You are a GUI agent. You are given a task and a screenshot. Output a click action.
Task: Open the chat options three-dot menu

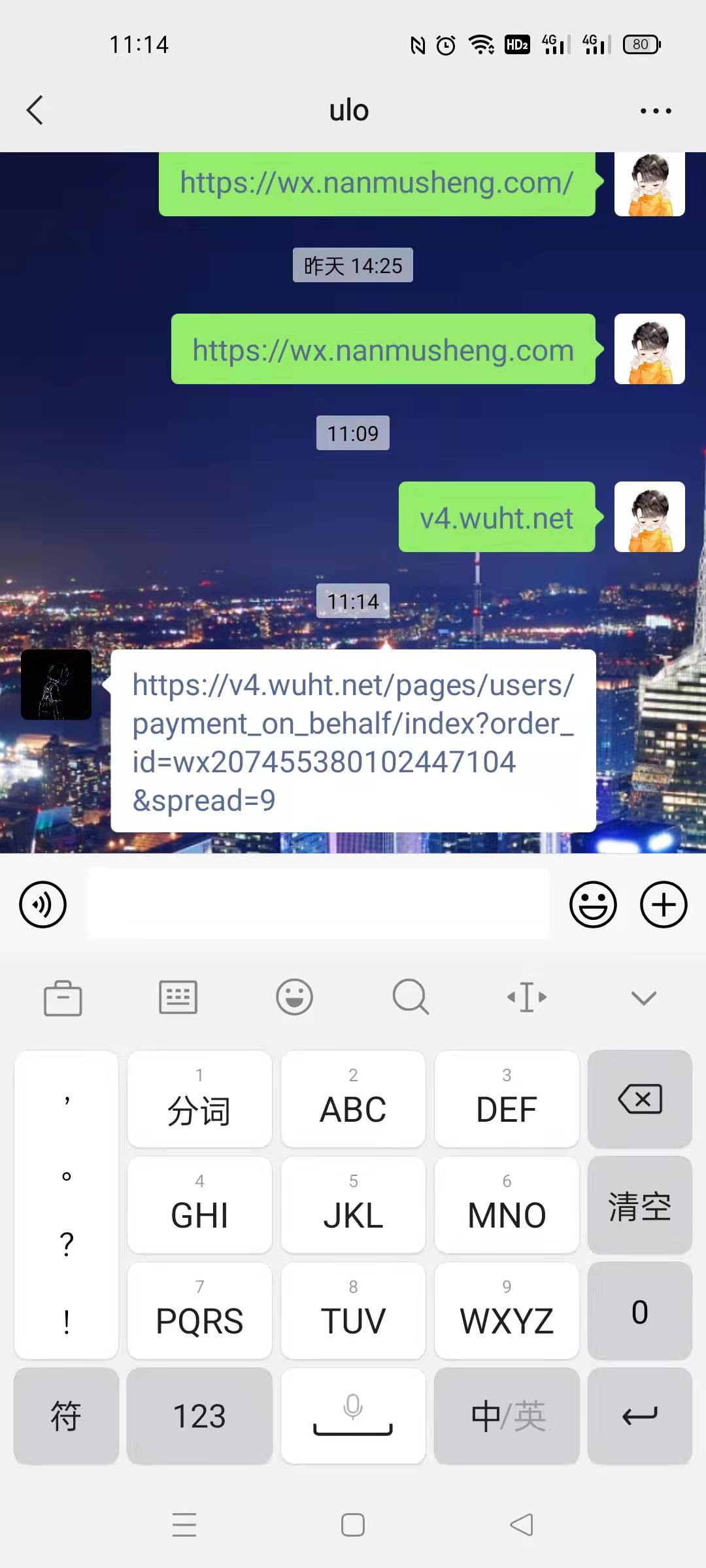tap(656, 111)
